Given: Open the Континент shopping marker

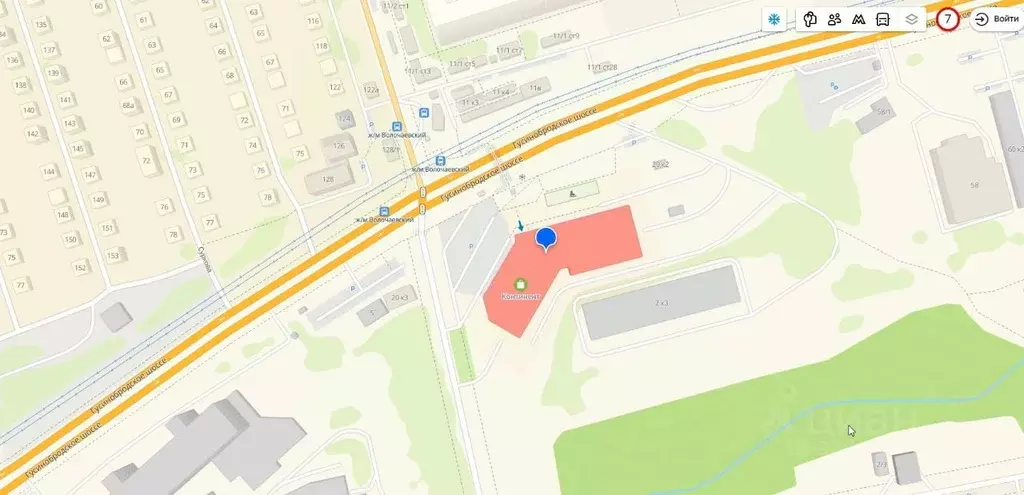Looking at the screenshot, I should coord(520,284).
